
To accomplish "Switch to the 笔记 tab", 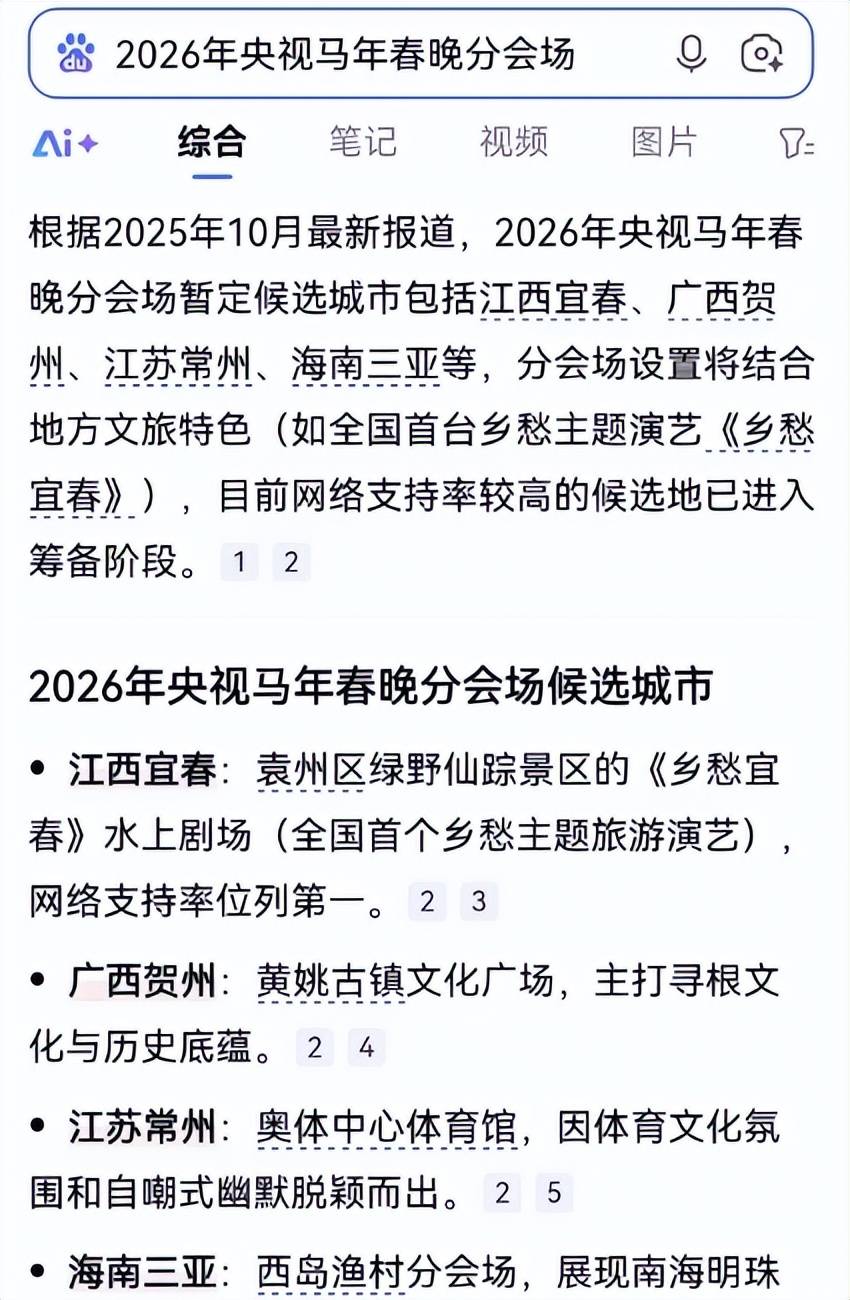I will (x=363, y=142).
